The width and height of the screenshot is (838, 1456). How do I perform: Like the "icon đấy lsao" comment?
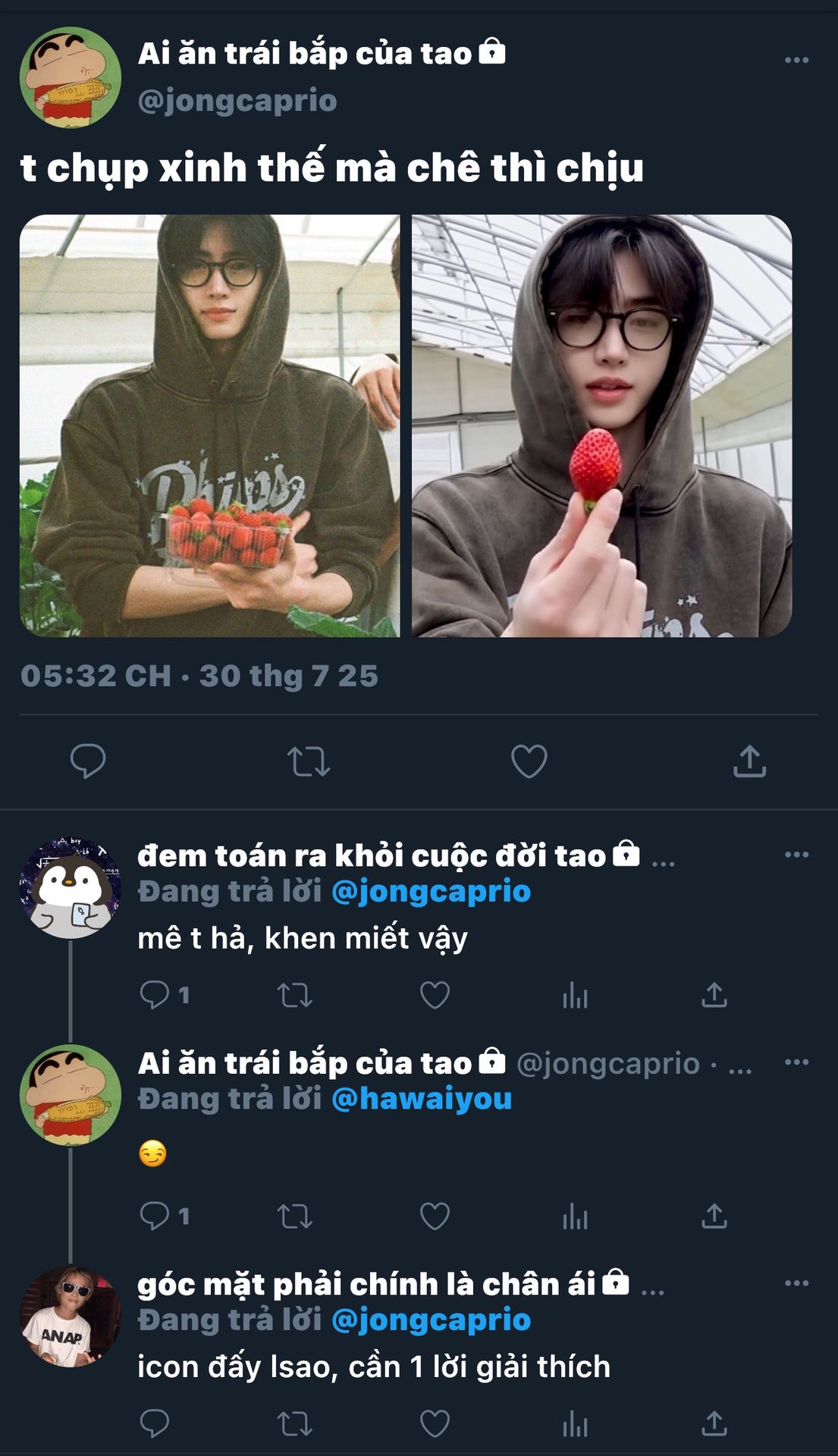[x=435, y=1423]
